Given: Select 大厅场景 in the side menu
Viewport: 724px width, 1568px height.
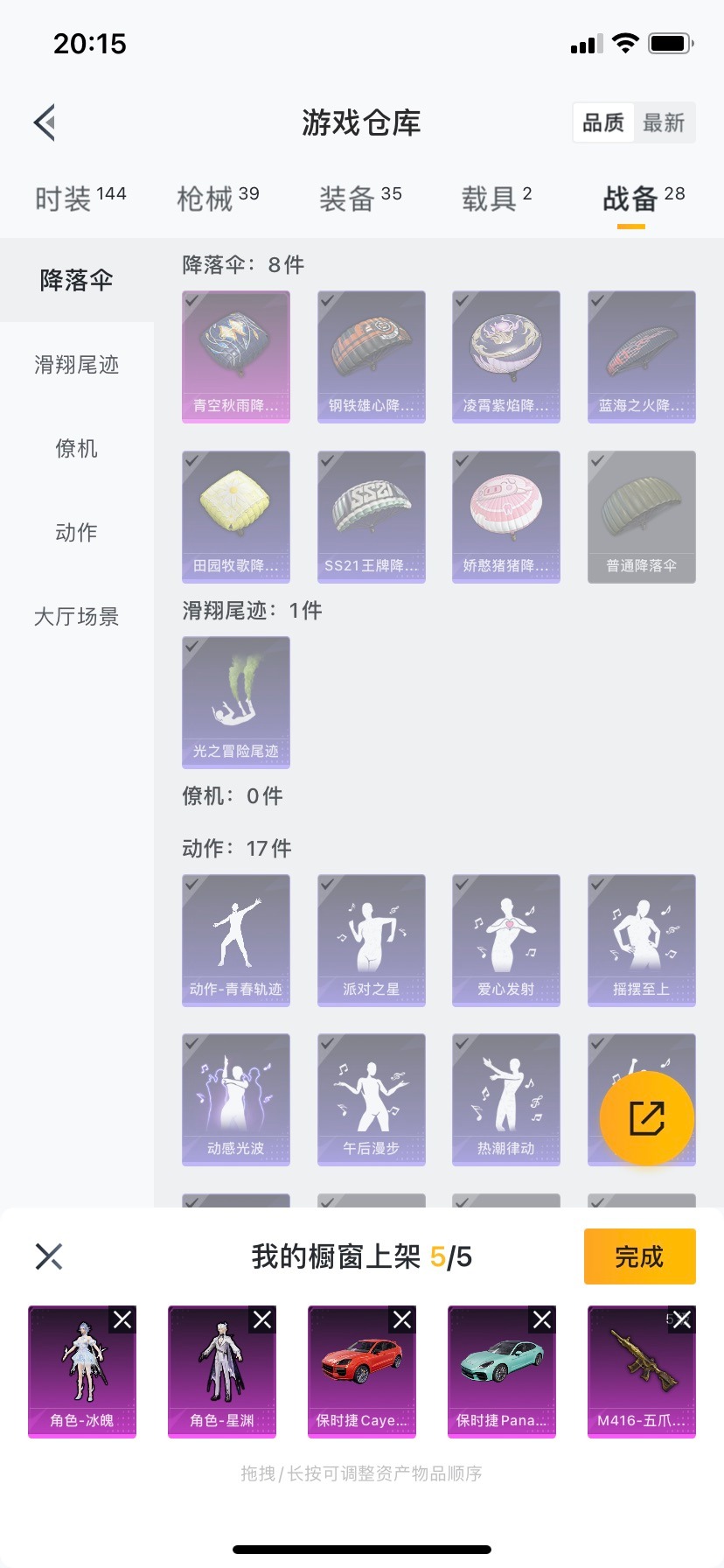Looking at the screenshot, I should 77,617.
